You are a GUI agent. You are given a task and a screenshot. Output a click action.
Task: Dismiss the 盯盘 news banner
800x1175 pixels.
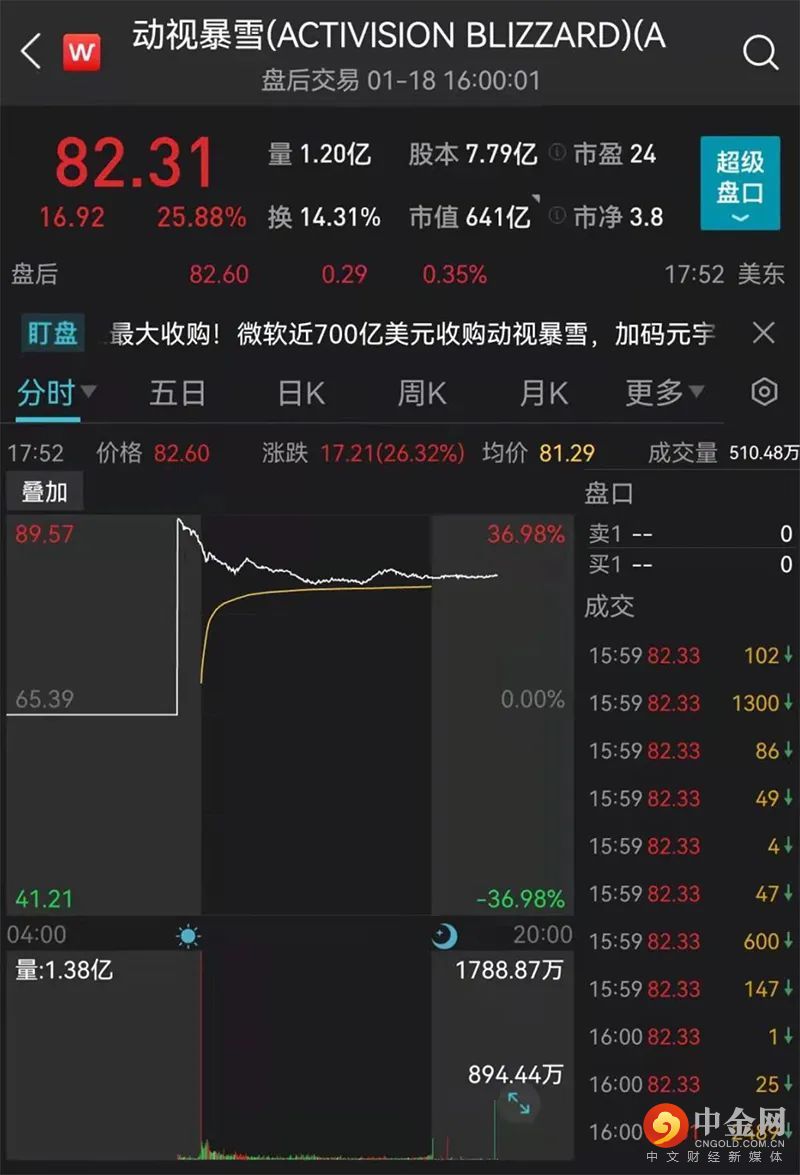[x=764, y=333]
